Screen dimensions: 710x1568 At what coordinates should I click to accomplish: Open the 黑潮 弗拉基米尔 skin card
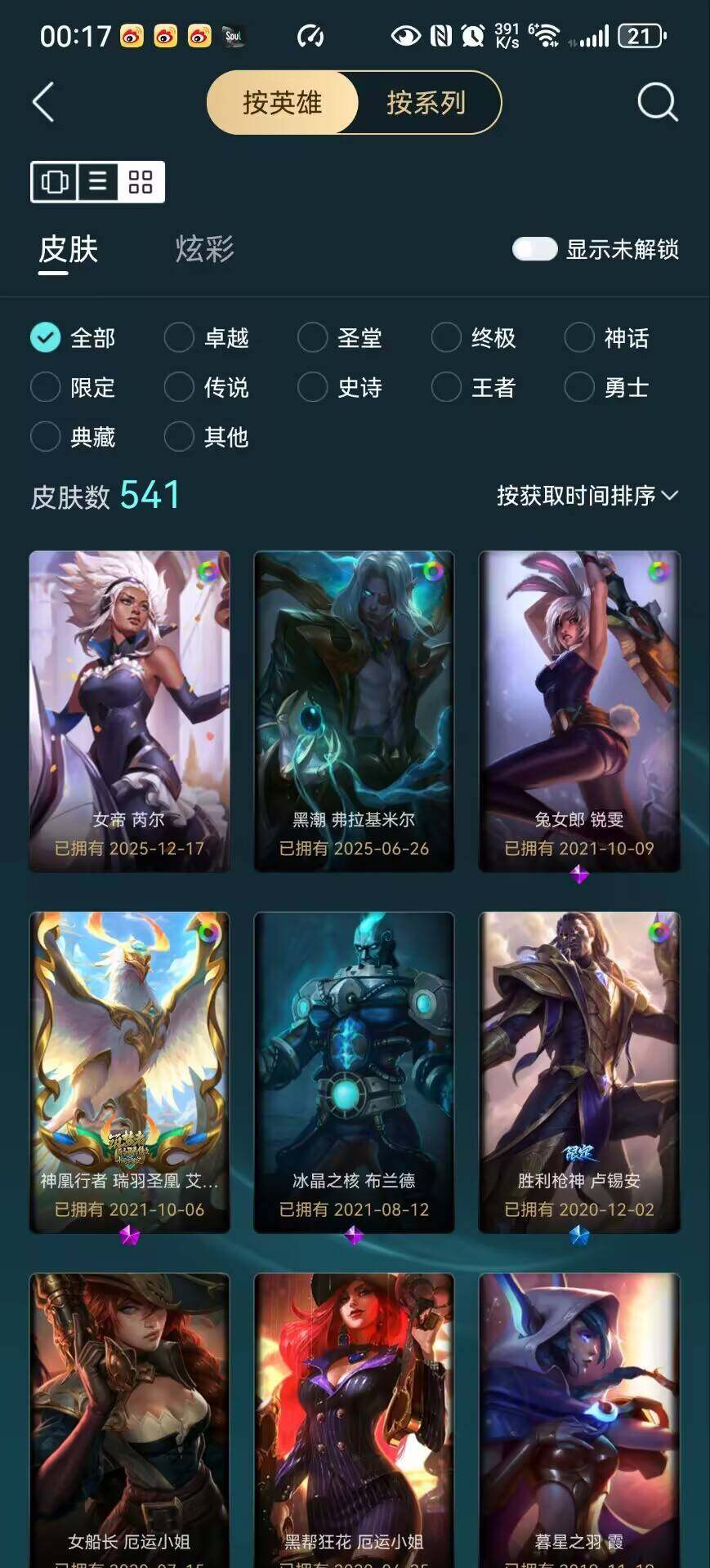coord(354,710)
